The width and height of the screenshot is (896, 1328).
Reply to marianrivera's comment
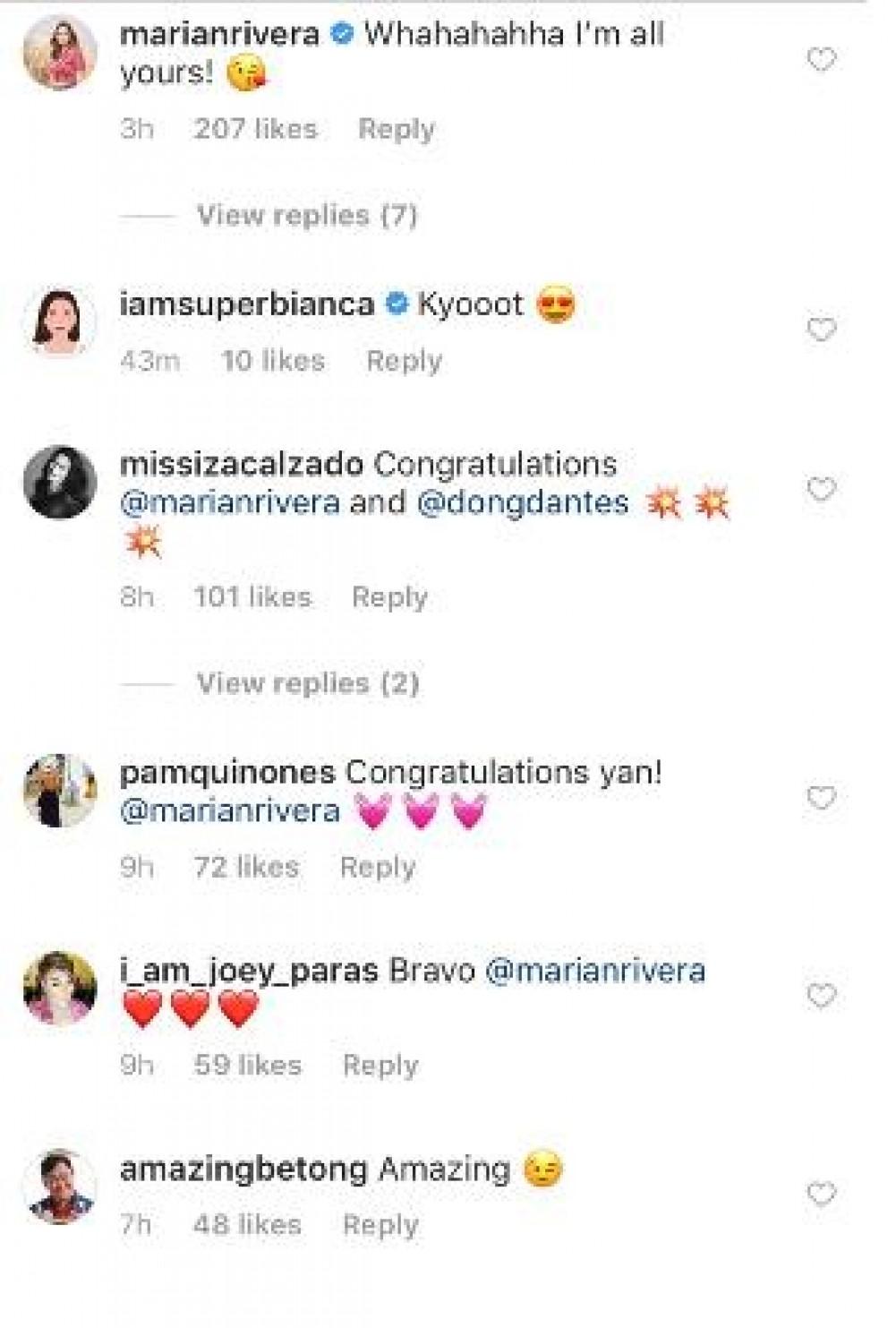tap(396, 129)
